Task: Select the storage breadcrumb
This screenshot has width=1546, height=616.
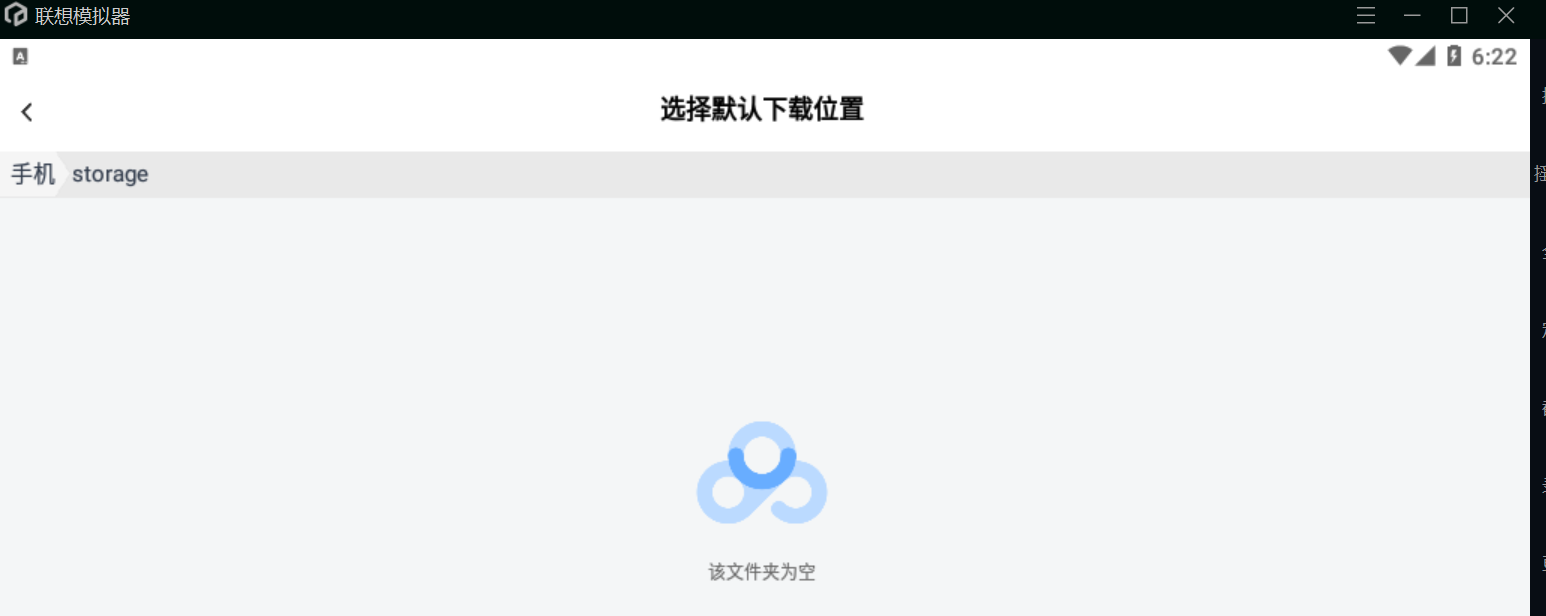Action: [110, 174]
